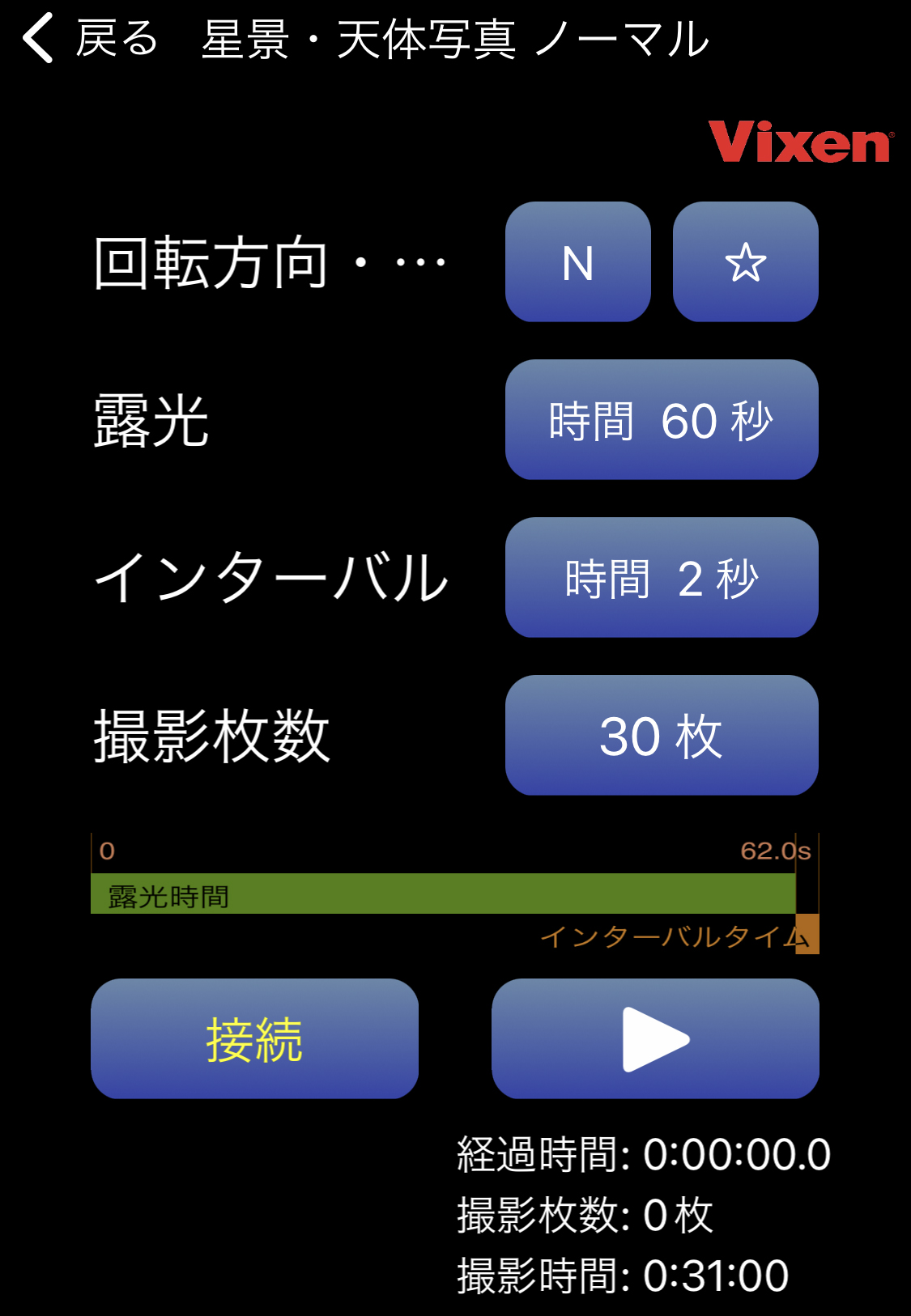Tap the star tracking mode button
Screen dimensions: 911x1316
click(x=745, y=262)
